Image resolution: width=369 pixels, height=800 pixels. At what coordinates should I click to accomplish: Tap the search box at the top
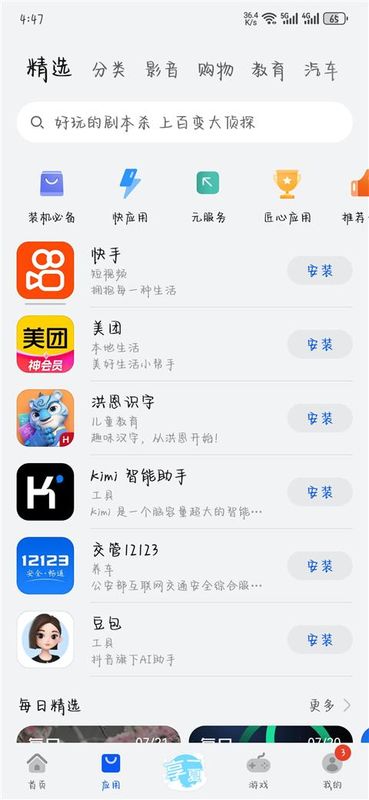(184, 122)
